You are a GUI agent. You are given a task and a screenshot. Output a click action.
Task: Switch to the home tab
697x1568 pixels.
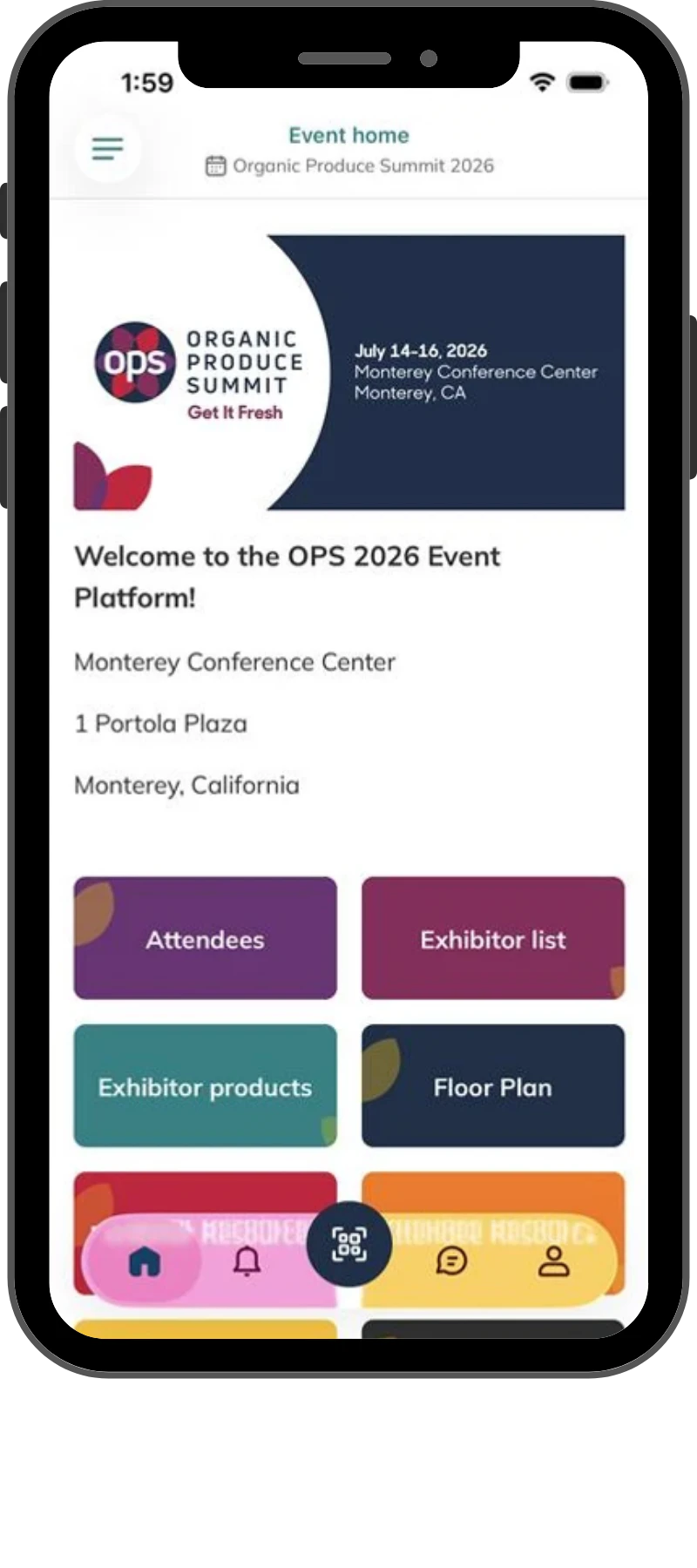(x=145, y=1260)
